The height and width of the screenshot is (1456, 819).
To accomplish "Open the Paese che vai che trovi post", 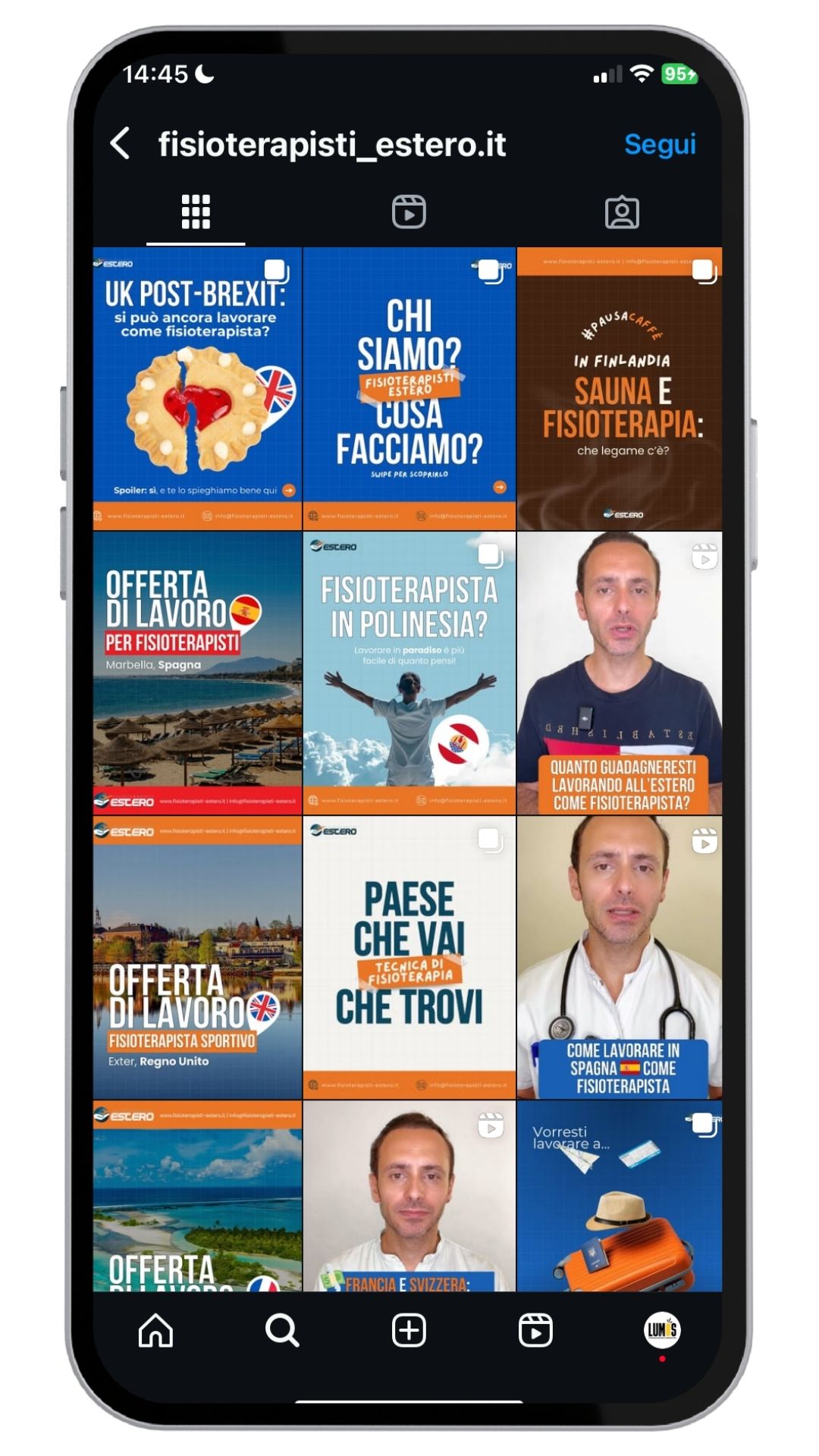I will point(409,957).
